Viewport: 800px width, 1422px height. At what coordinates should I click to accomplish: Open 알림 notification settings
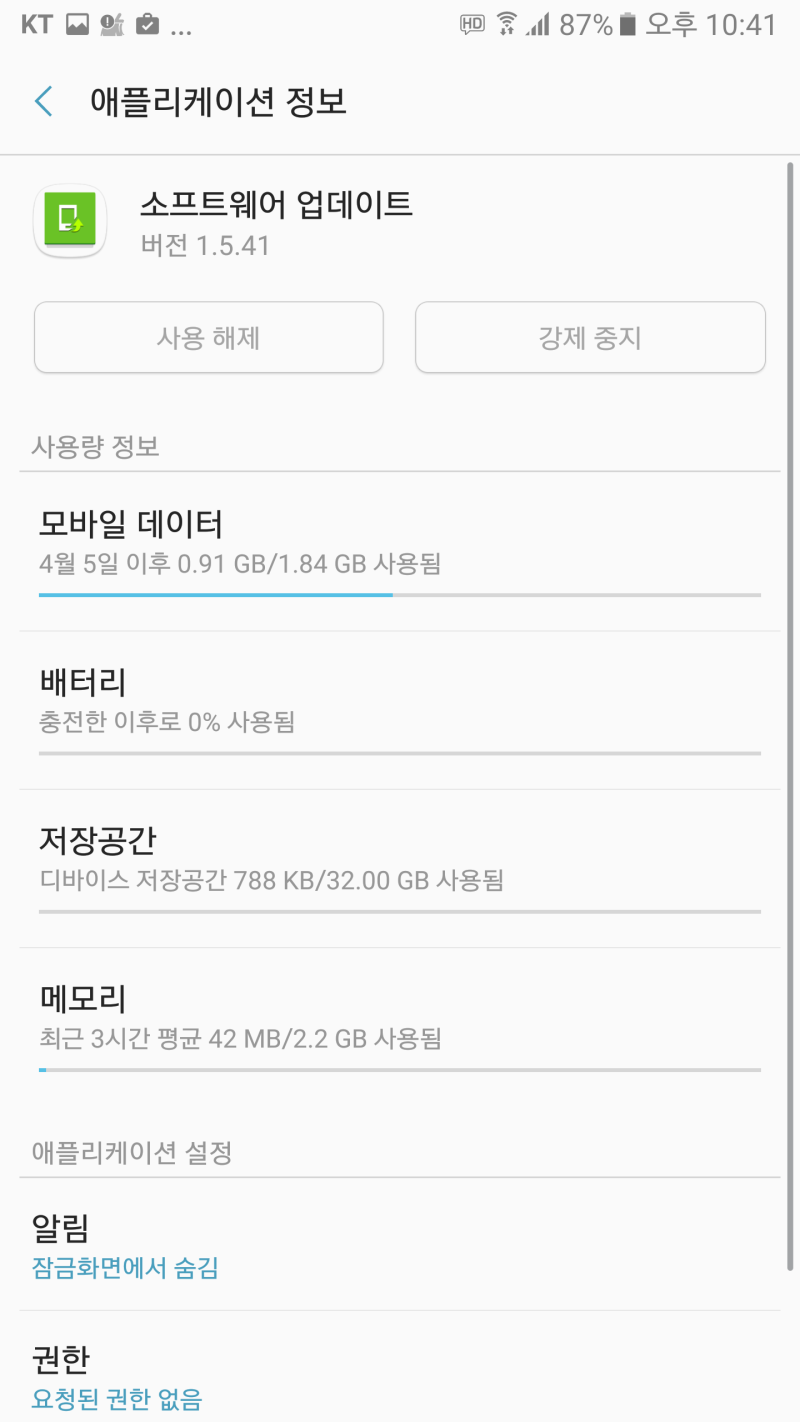[x=400, y=1245]
